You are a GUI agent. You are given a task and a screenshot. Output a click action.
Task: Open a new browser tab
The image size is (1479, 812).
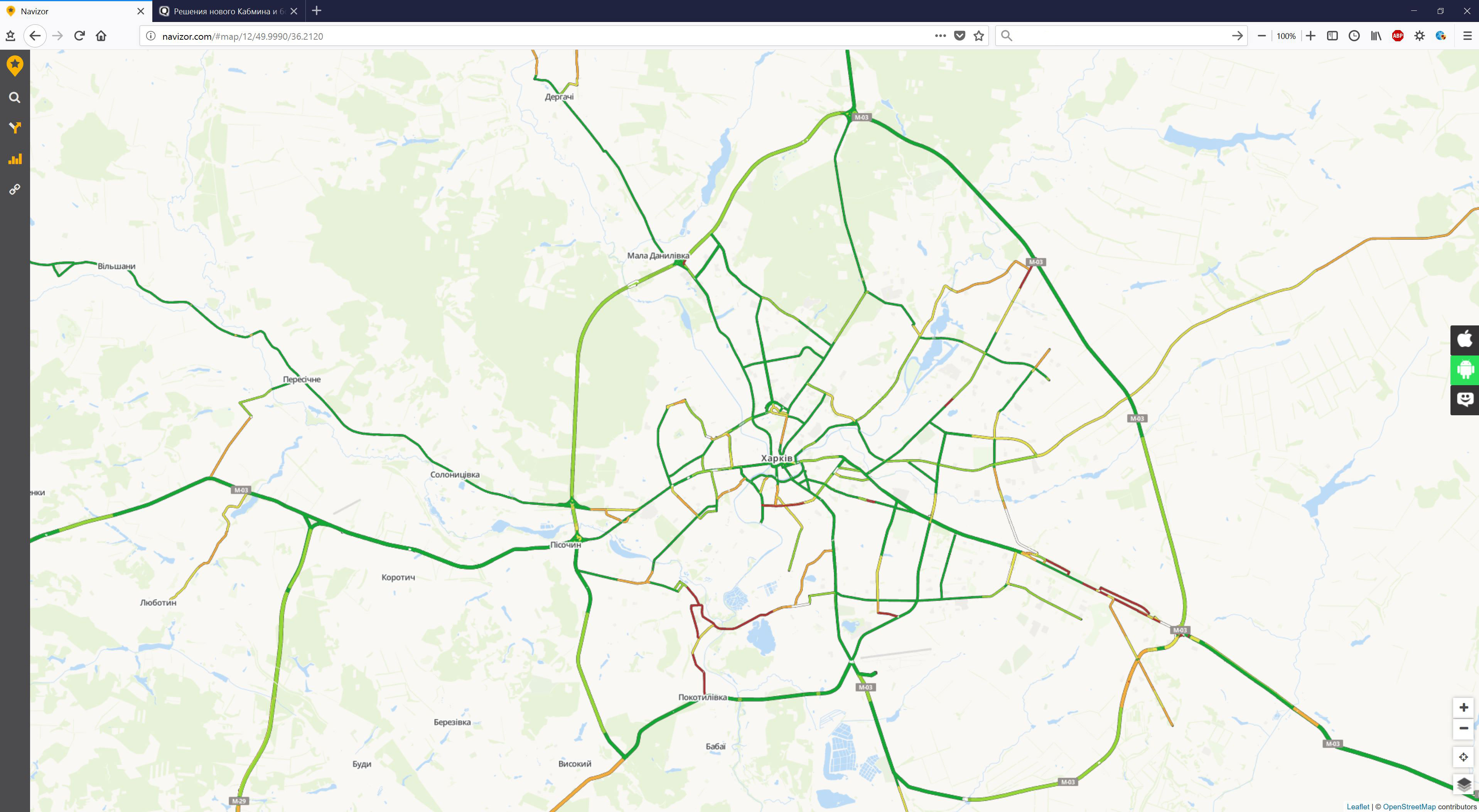click(x=316, y=11)
